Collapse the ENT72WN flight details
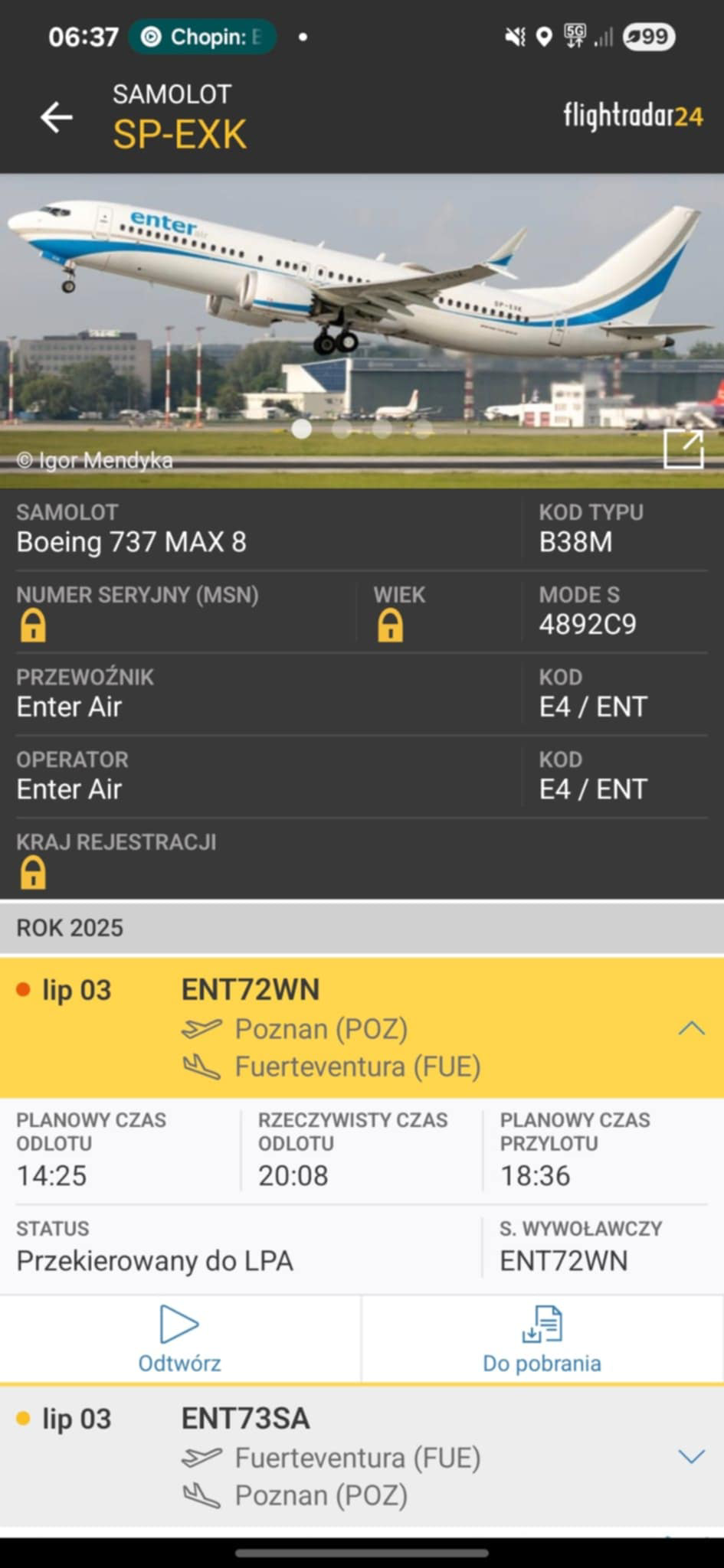The width and height of the screenshot is (724, 1568). point(691,1027)
